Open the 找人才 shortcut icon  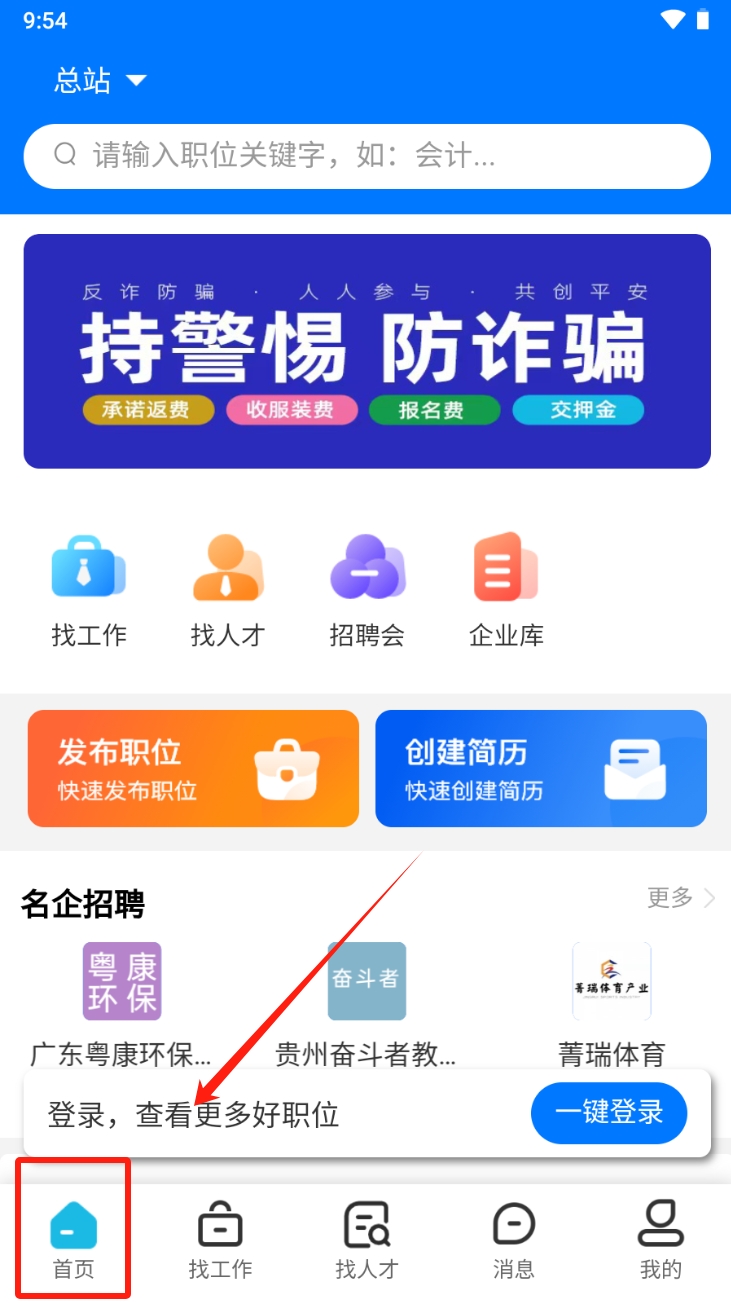[228, 590]
